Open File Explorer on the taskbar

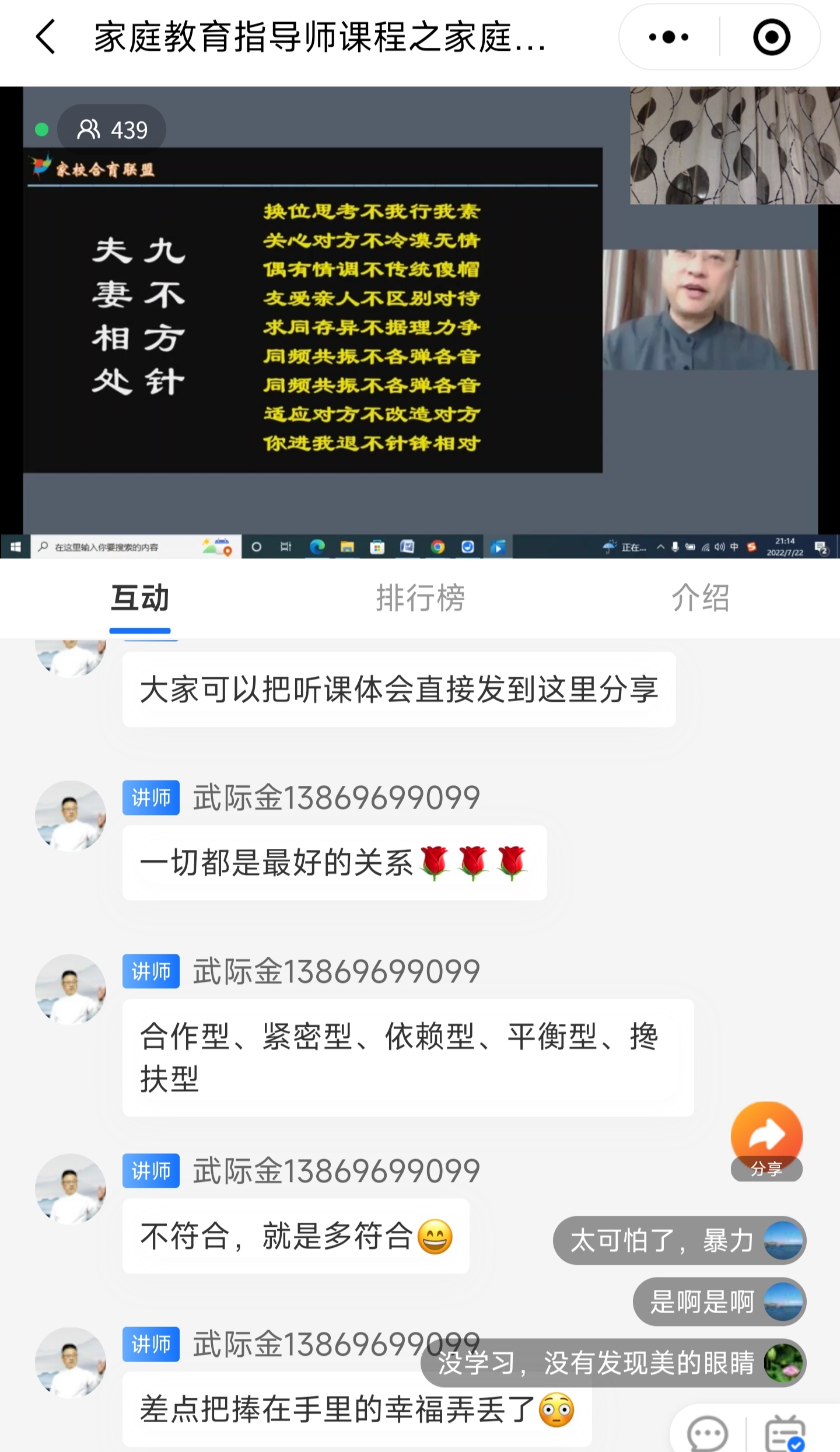[x=348, y=547]
